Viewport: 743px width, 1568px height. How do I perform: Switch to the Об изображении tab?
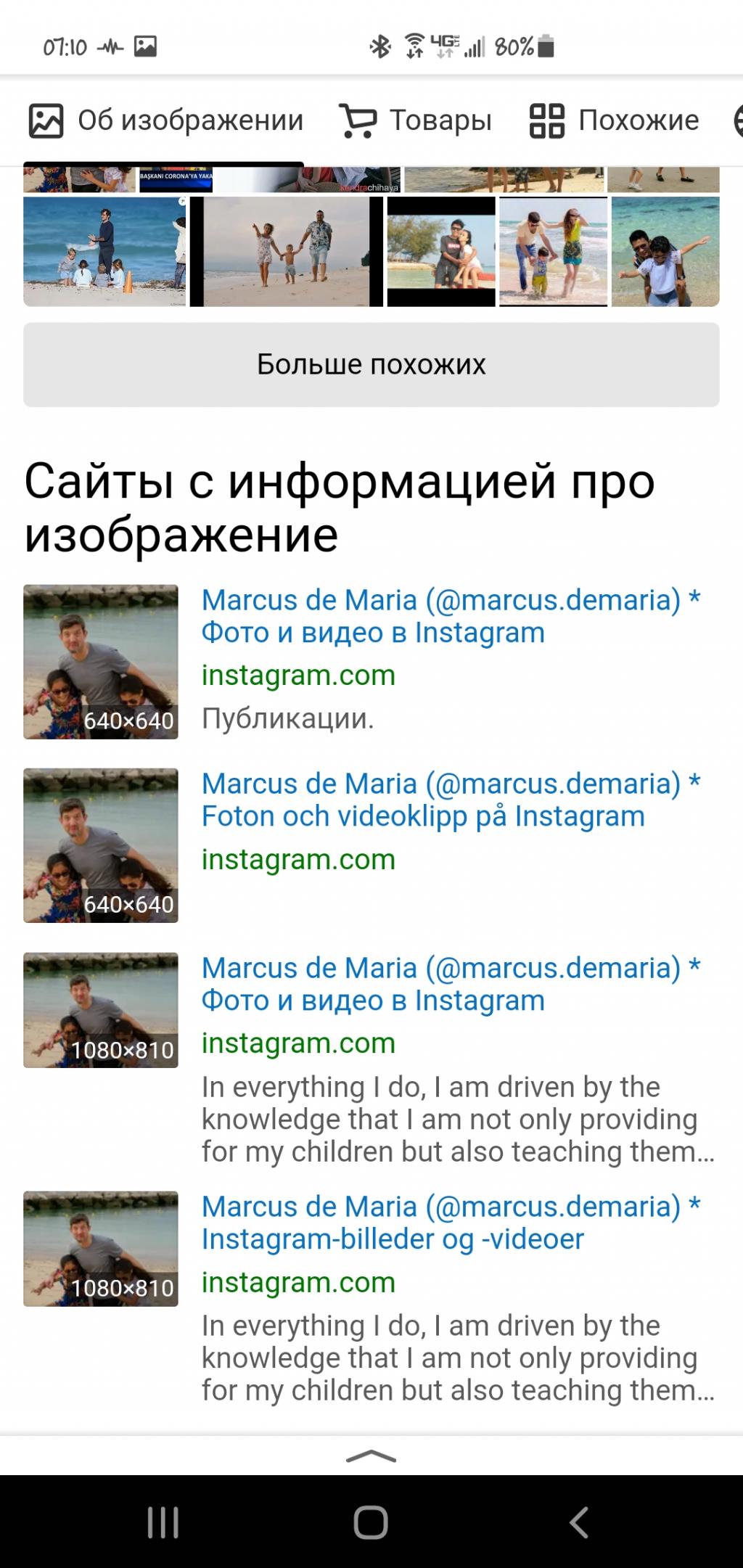pos(166,120)
